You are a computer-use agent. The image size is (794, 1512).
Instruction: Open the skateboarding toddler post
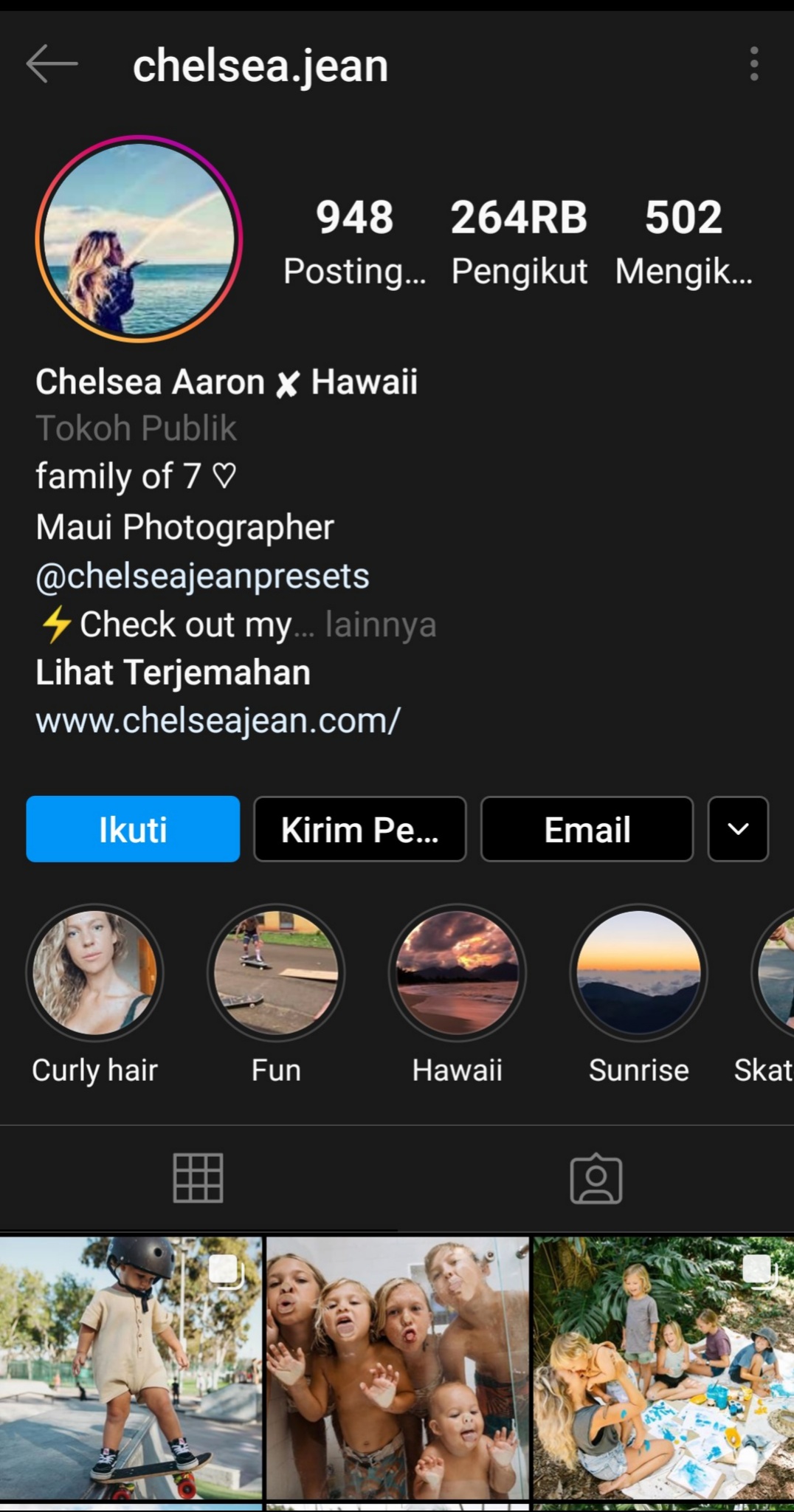pos(131,1368)
